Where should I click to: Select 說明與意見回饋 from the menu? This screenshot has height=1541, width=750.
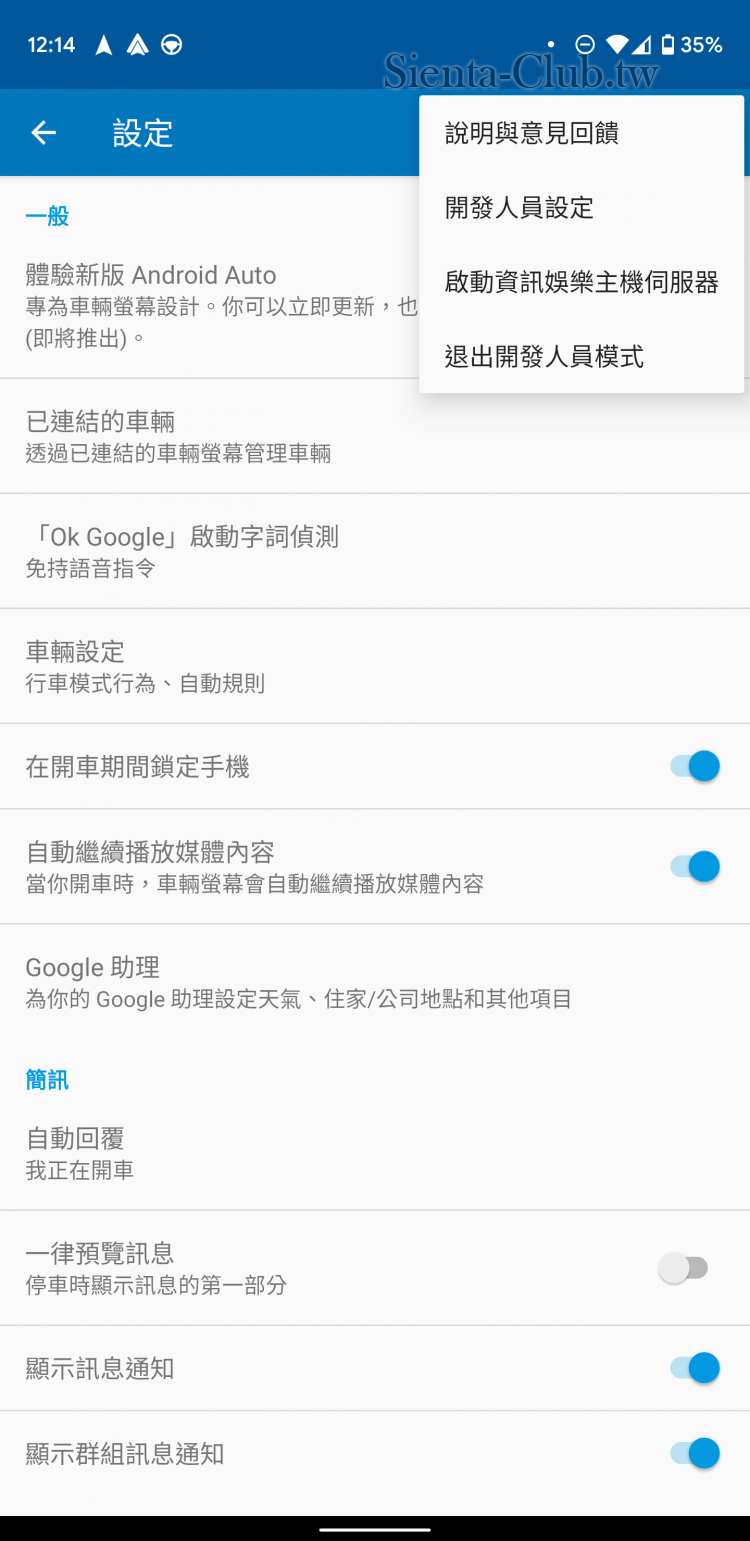click(533, 133)
